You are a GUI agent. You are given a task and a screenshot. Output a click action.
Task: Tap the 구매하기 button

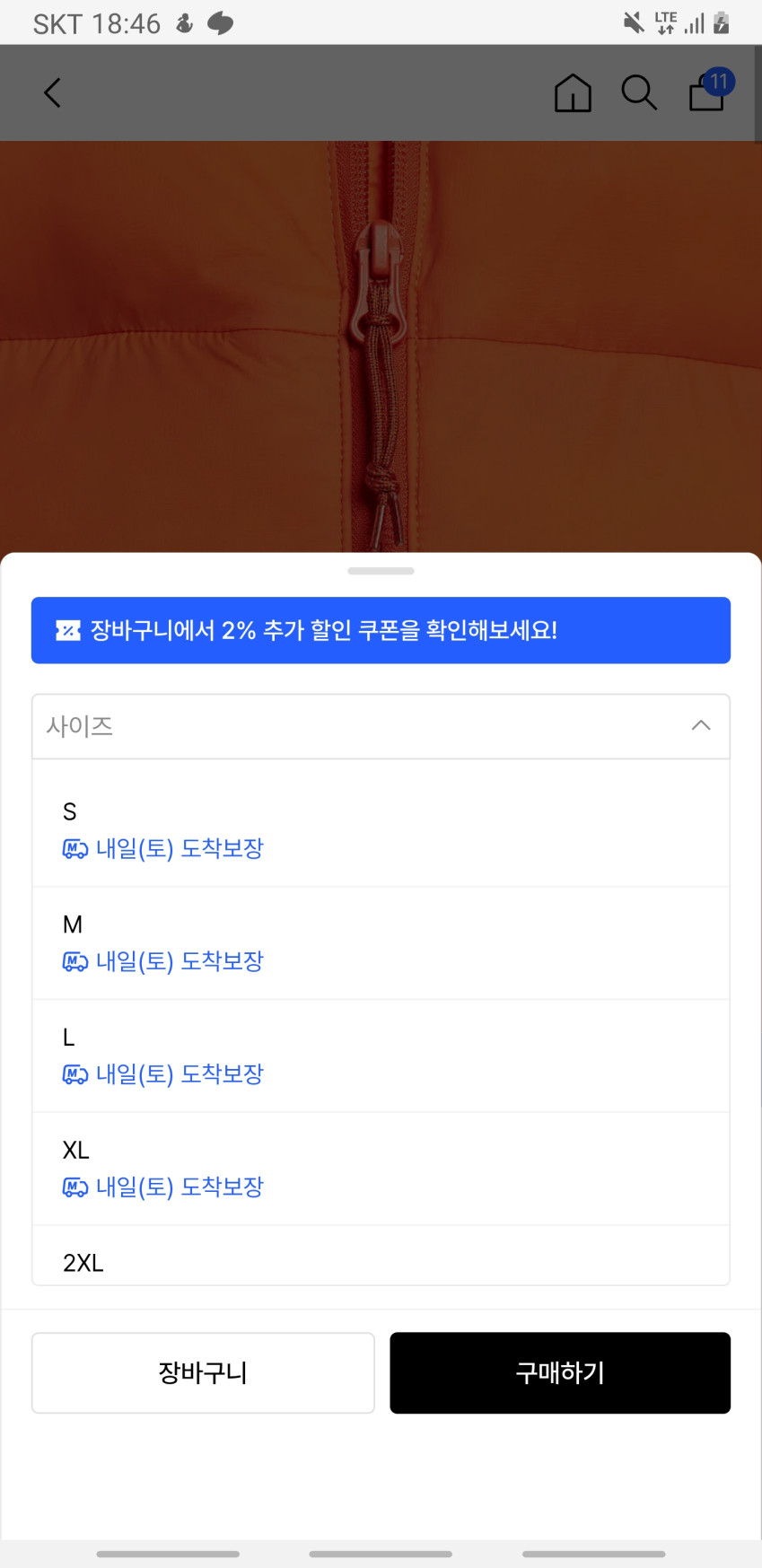560,1372
